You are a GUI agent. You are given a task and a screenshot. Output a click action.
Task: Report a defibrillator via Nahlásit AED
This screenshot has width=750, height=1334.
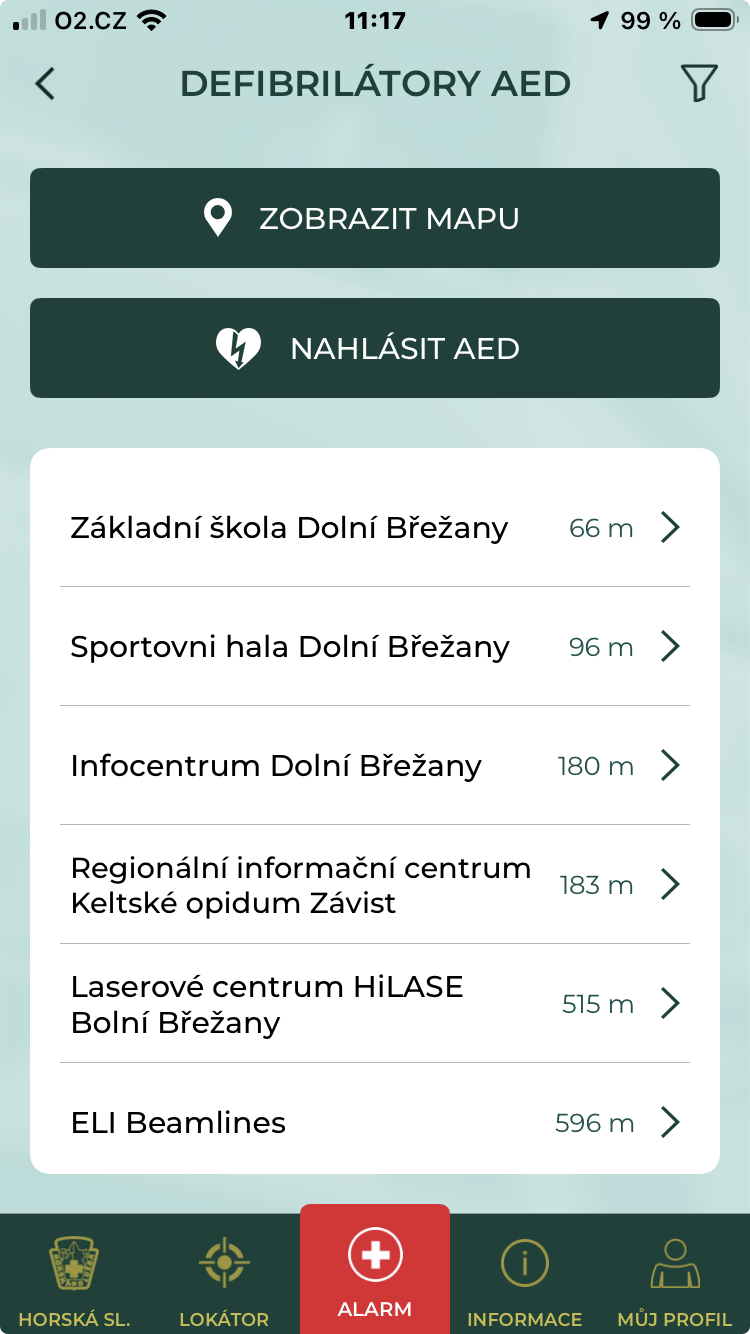point(375,348)
